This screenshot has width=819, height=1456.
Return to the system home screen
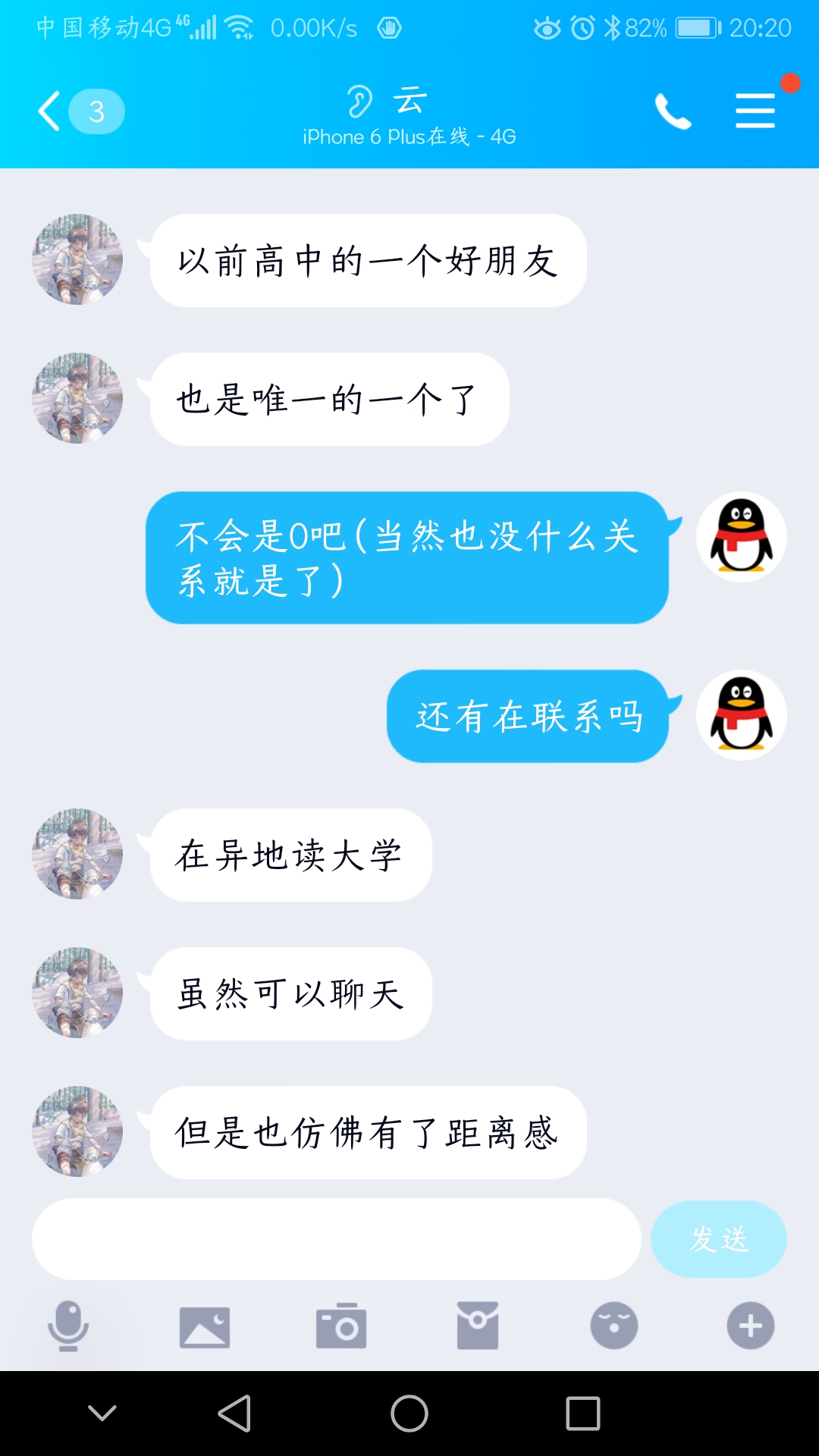tap(409, 1414)
